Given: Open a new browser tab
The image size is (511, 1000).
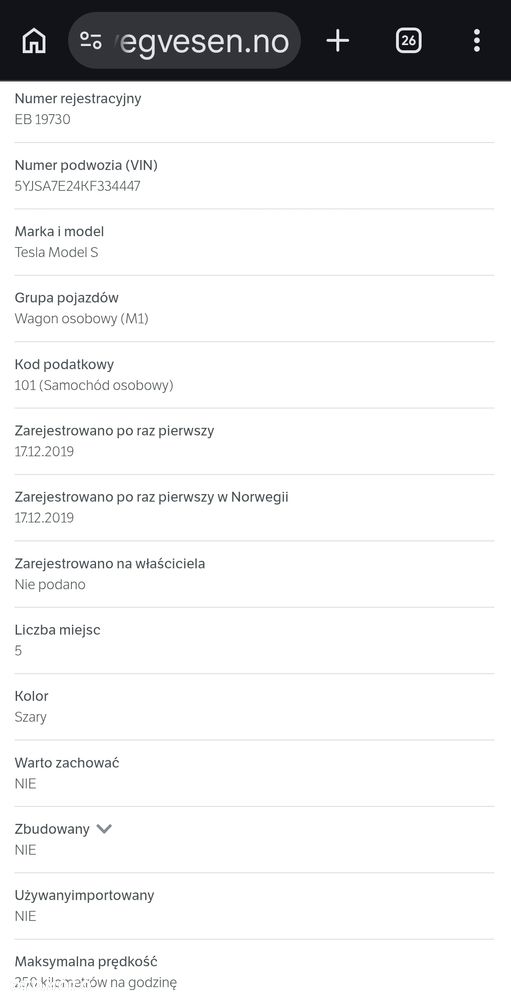Looking at the screenshot, I should tap(337, 41).
